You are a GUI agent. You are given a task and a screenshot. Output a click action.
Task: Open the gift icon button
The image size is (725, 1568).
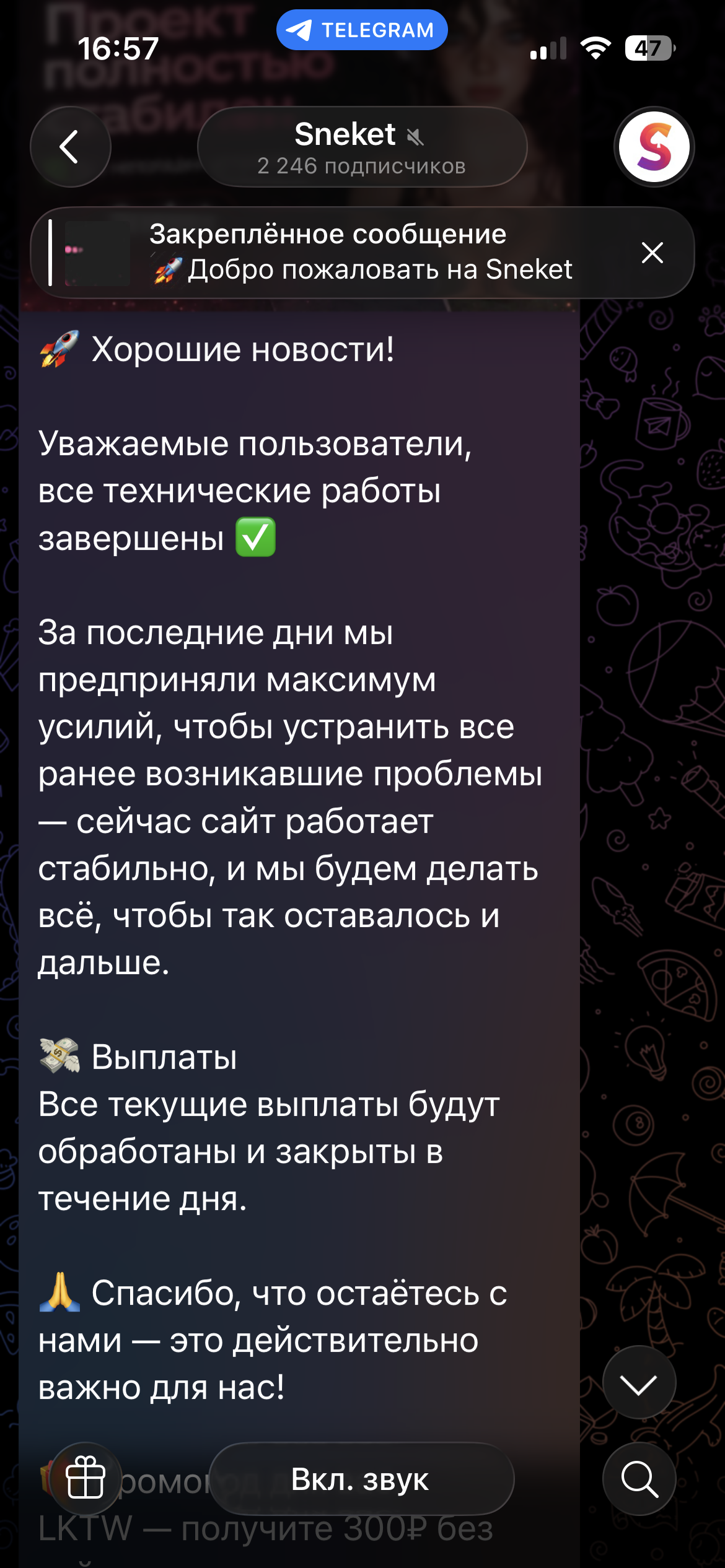pyautogui.click(x=86, y=1479)
